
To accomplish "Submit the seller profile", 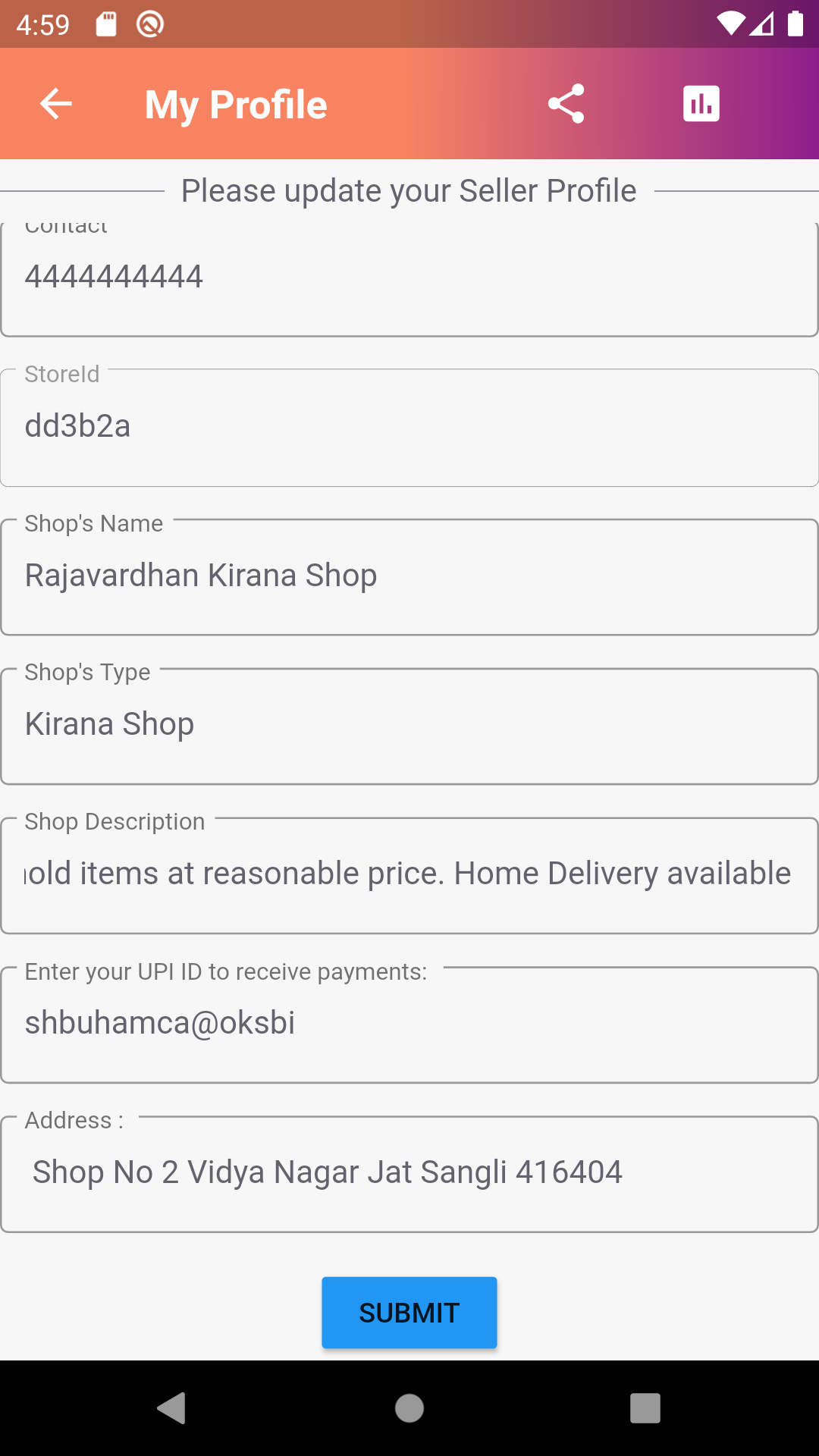I will tap(409, 1313).
